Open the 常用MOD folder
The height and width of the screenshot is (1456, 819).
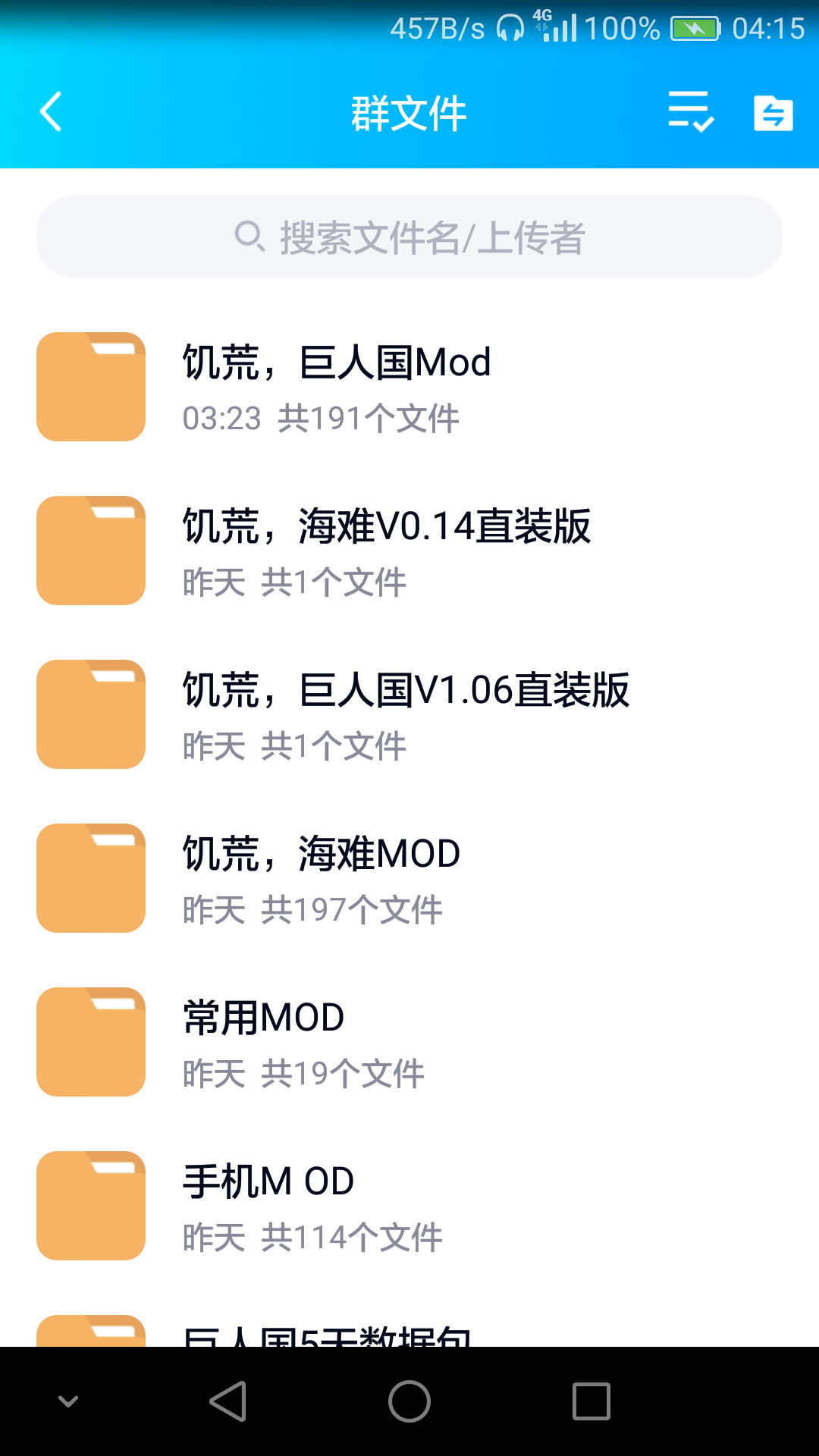coord(409,1042)
